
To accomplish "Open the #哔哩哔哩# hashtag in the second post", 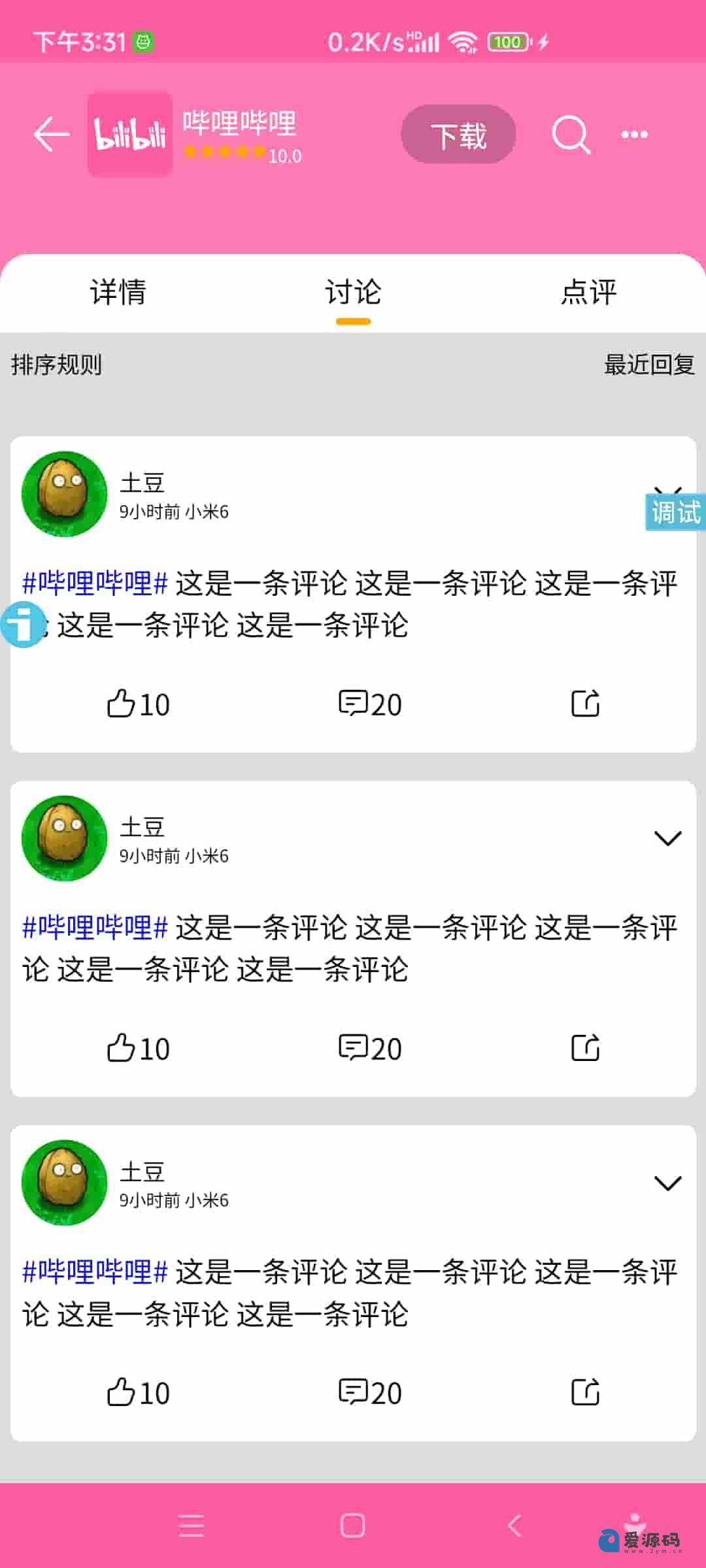I will 95,927.
